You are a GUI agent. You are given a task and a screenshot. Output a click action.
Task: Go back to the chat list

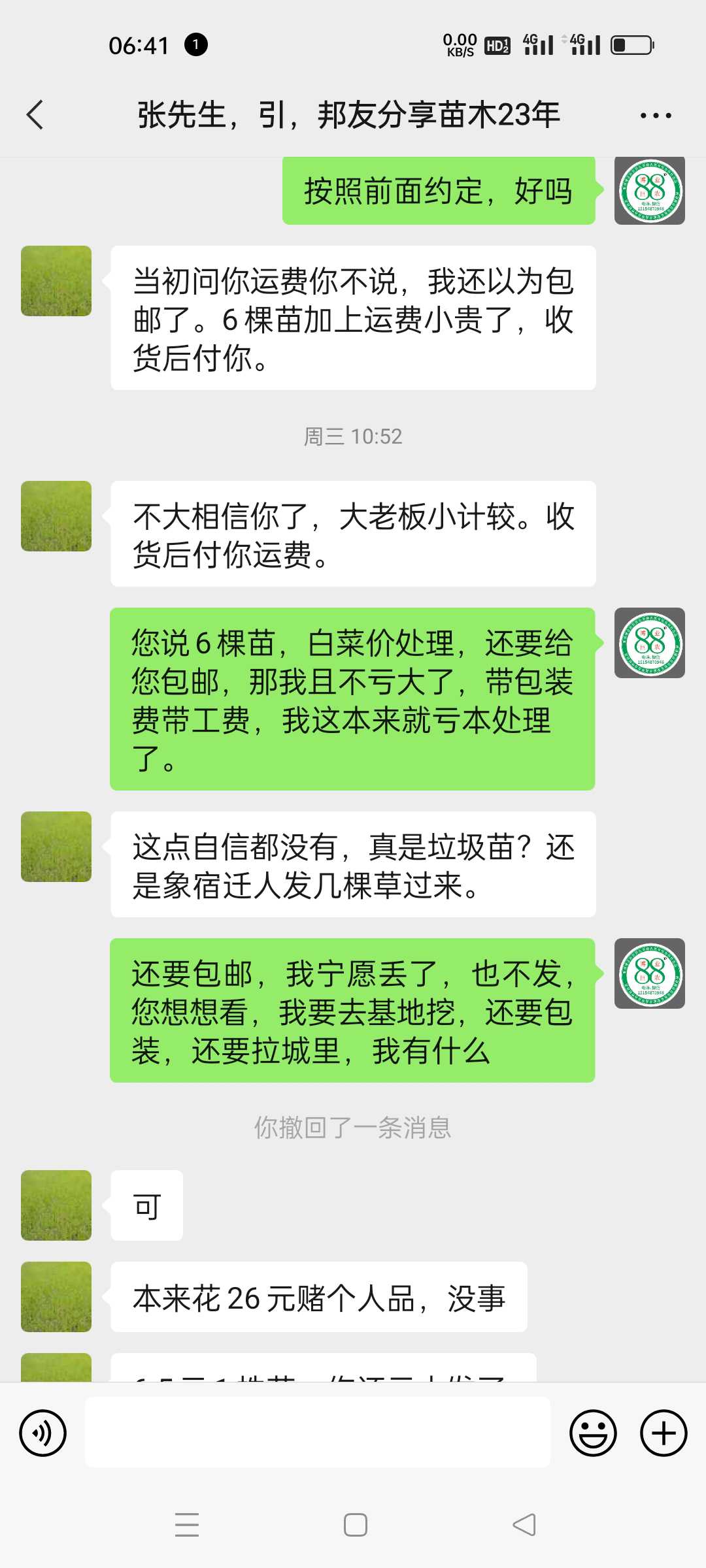pyautogui.click(x=35, y=115)
